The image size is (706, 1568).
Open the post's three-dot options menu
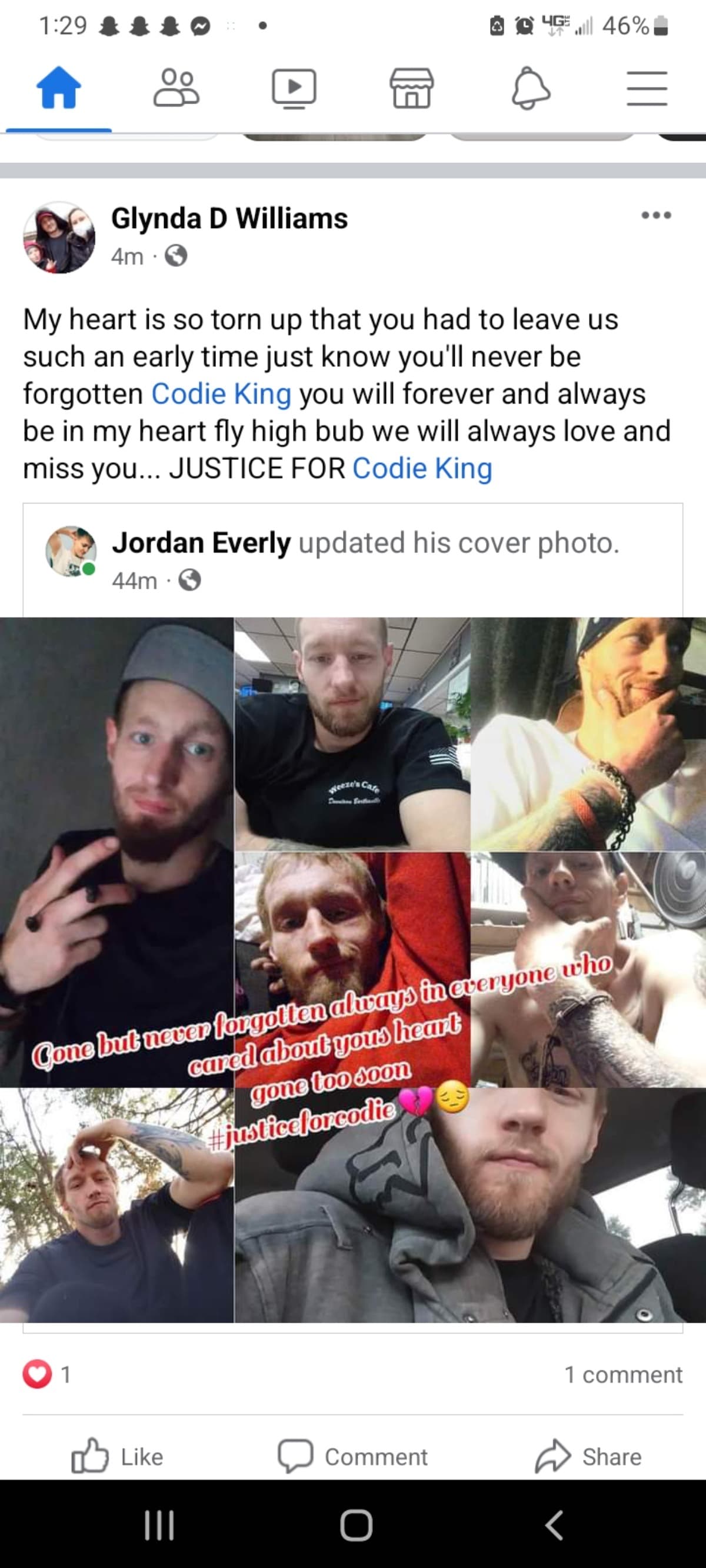pyautogui.click(x=656, y=215)
